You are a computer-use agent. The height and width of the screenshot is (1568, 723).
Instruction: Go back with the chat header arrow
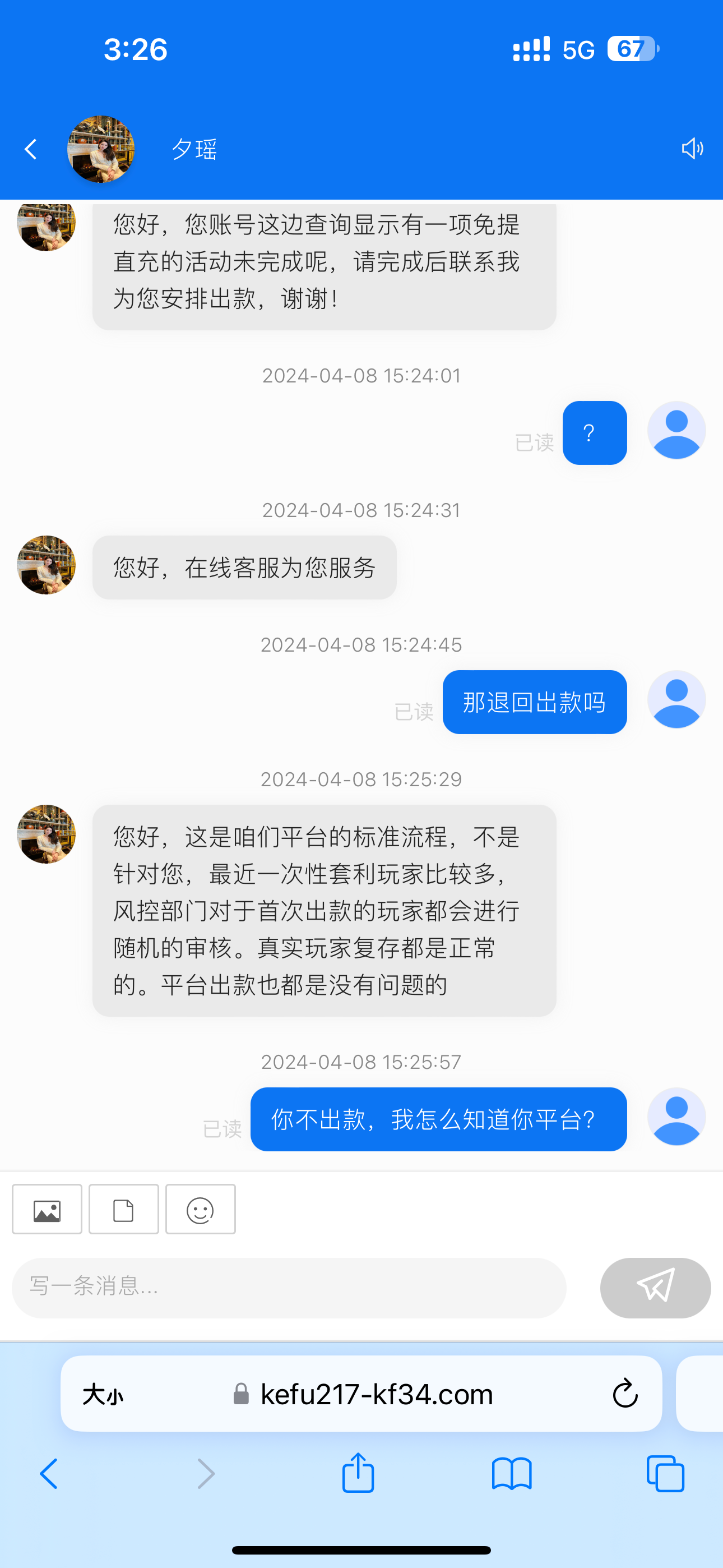point(30,149)
